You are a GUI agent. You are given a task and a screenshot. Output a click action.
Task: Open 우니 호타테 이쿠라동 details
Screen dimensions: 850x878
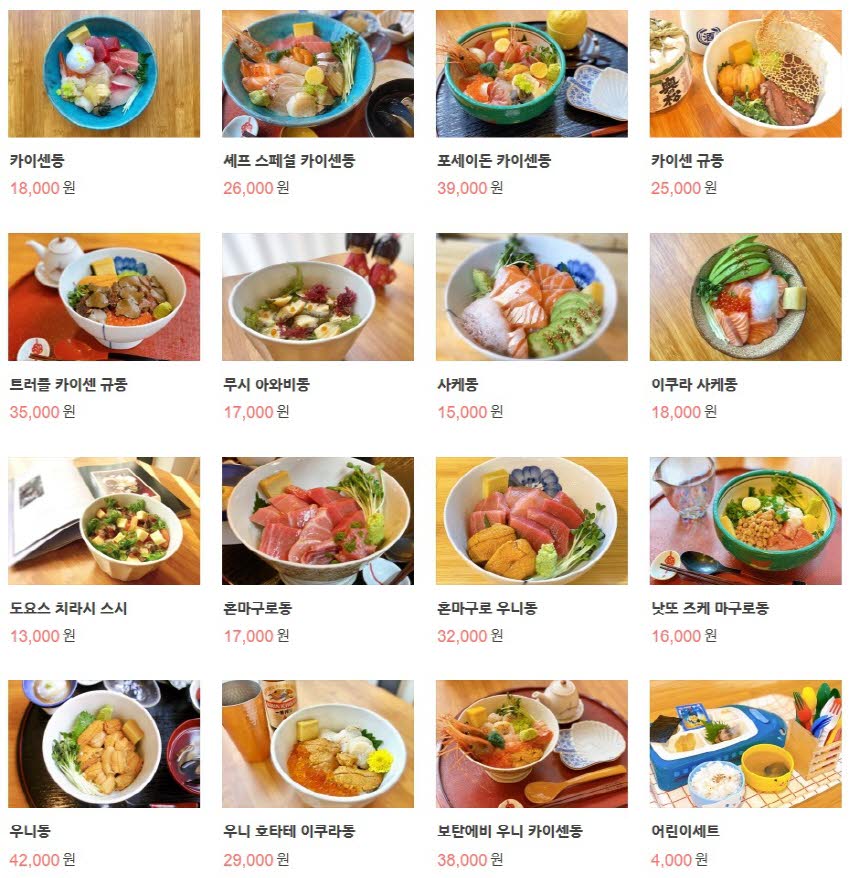317,744
